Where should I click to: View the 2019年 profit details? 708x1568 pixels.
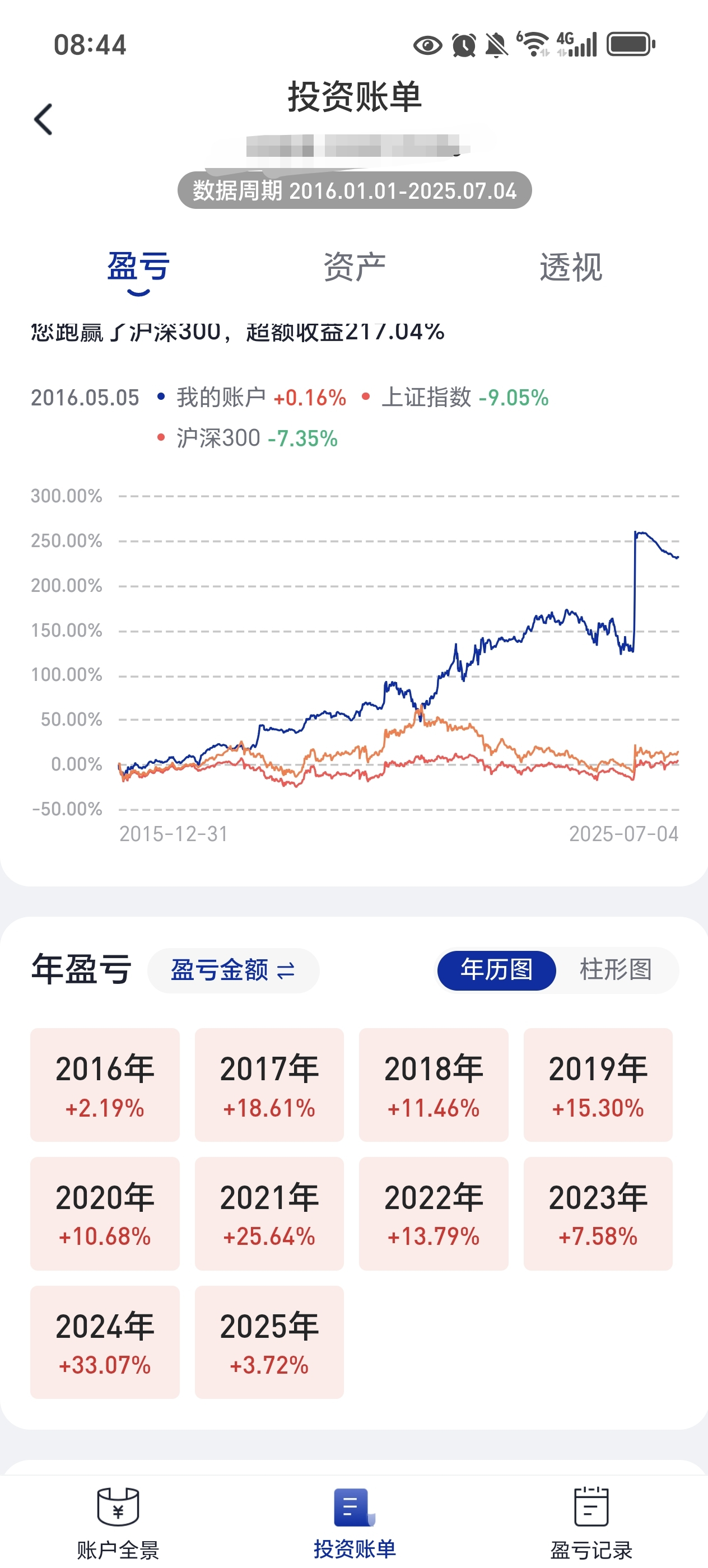coord(598,1085)
